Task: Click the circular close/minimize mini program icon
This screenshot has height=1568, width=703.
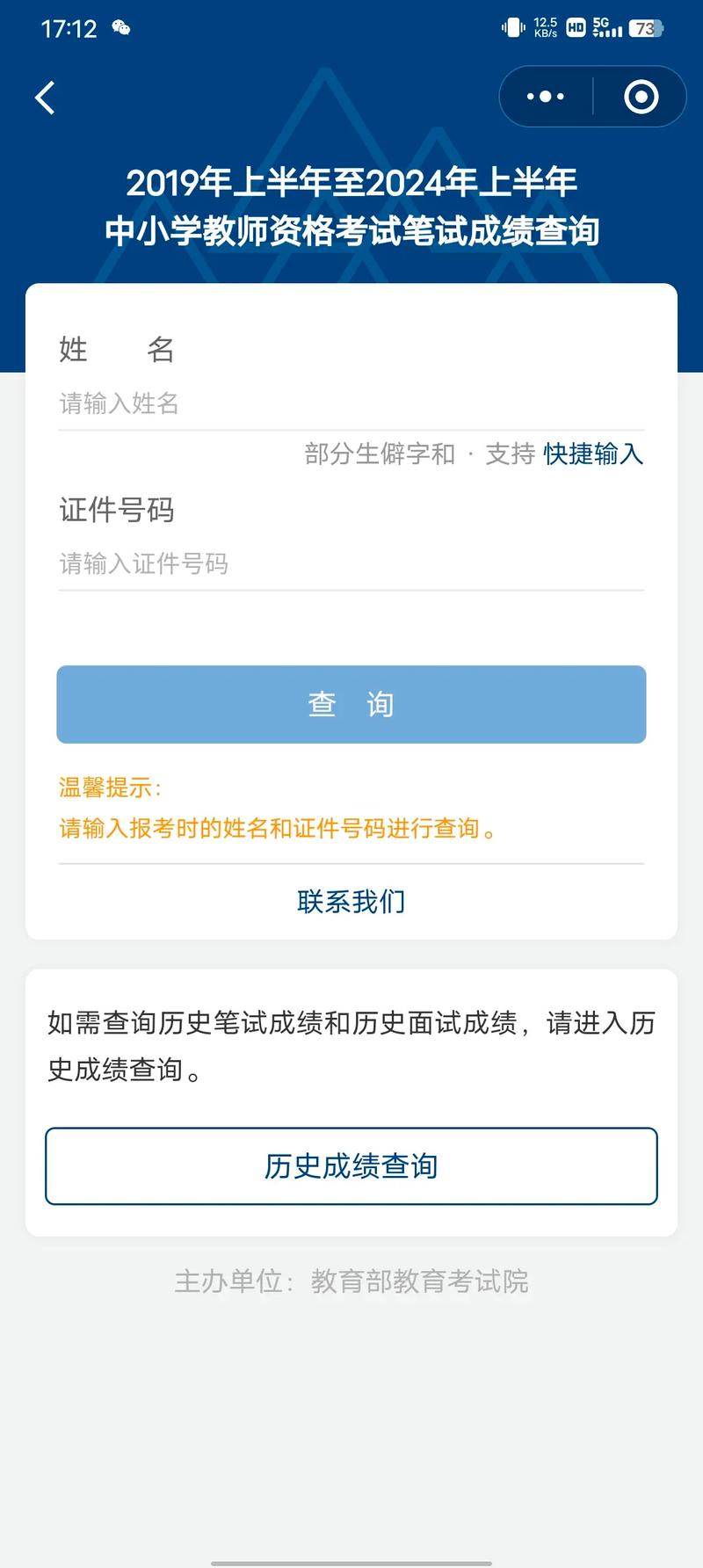Action: coord(641,97)
